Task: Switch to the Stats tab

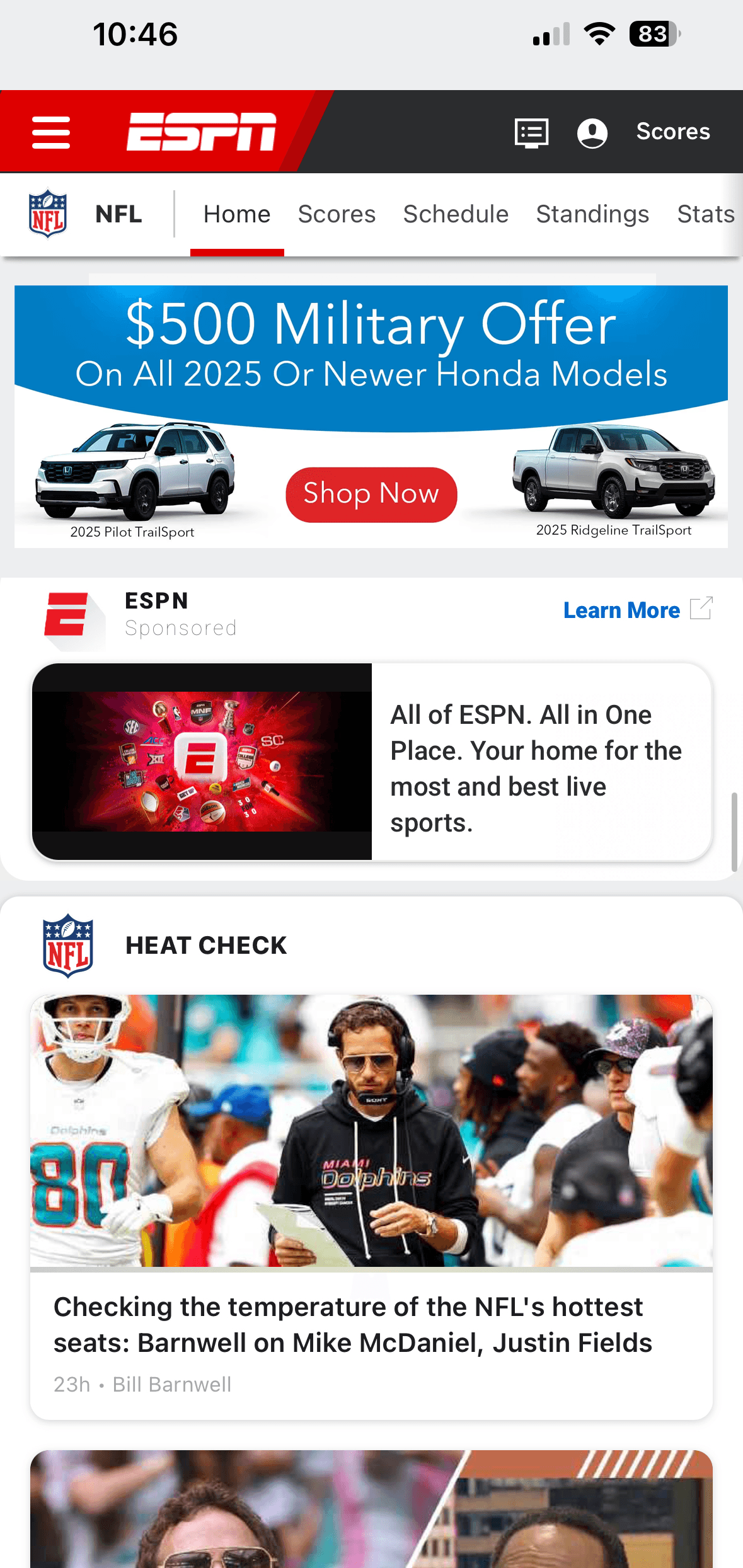Action: coord(705,214)
